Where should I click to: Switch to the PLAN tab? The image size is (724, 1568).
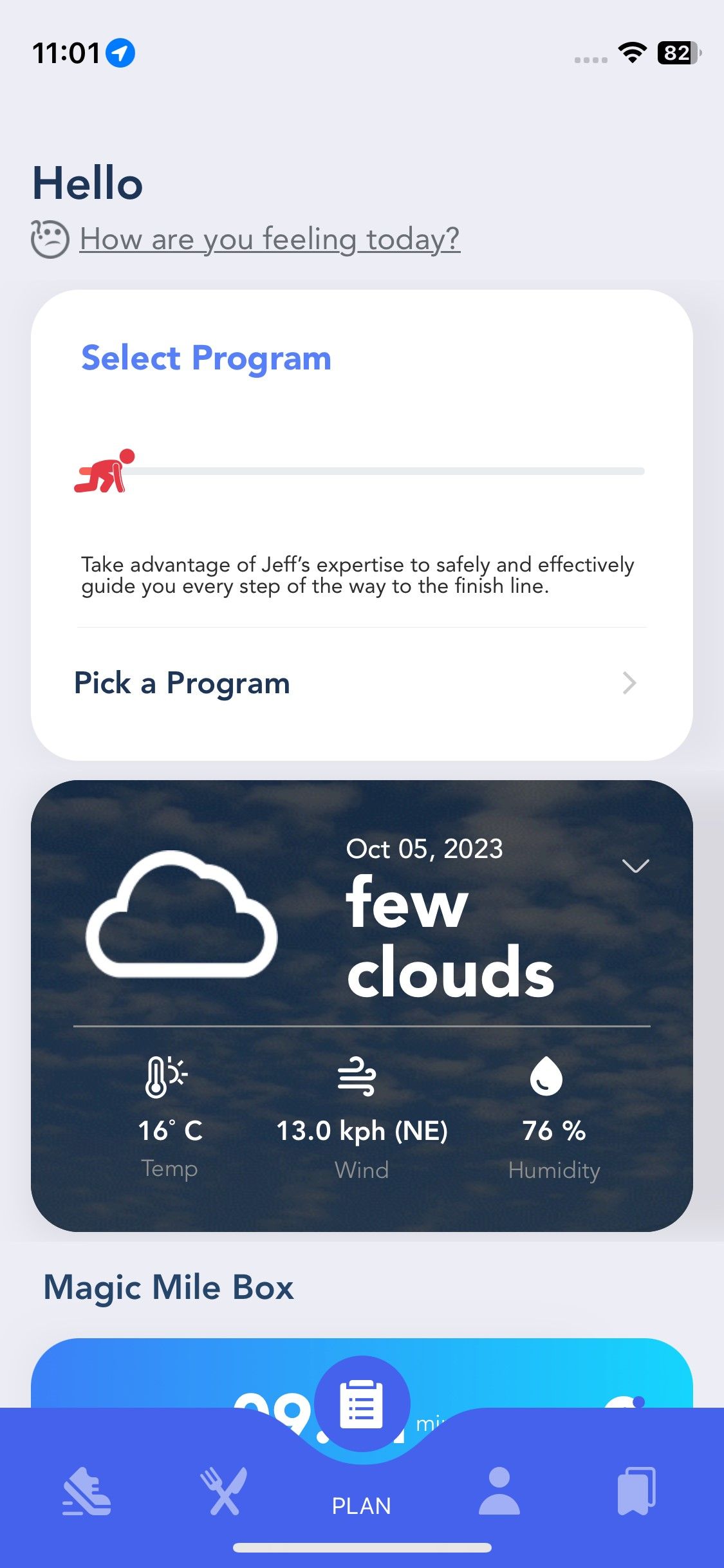point(362,1506)
